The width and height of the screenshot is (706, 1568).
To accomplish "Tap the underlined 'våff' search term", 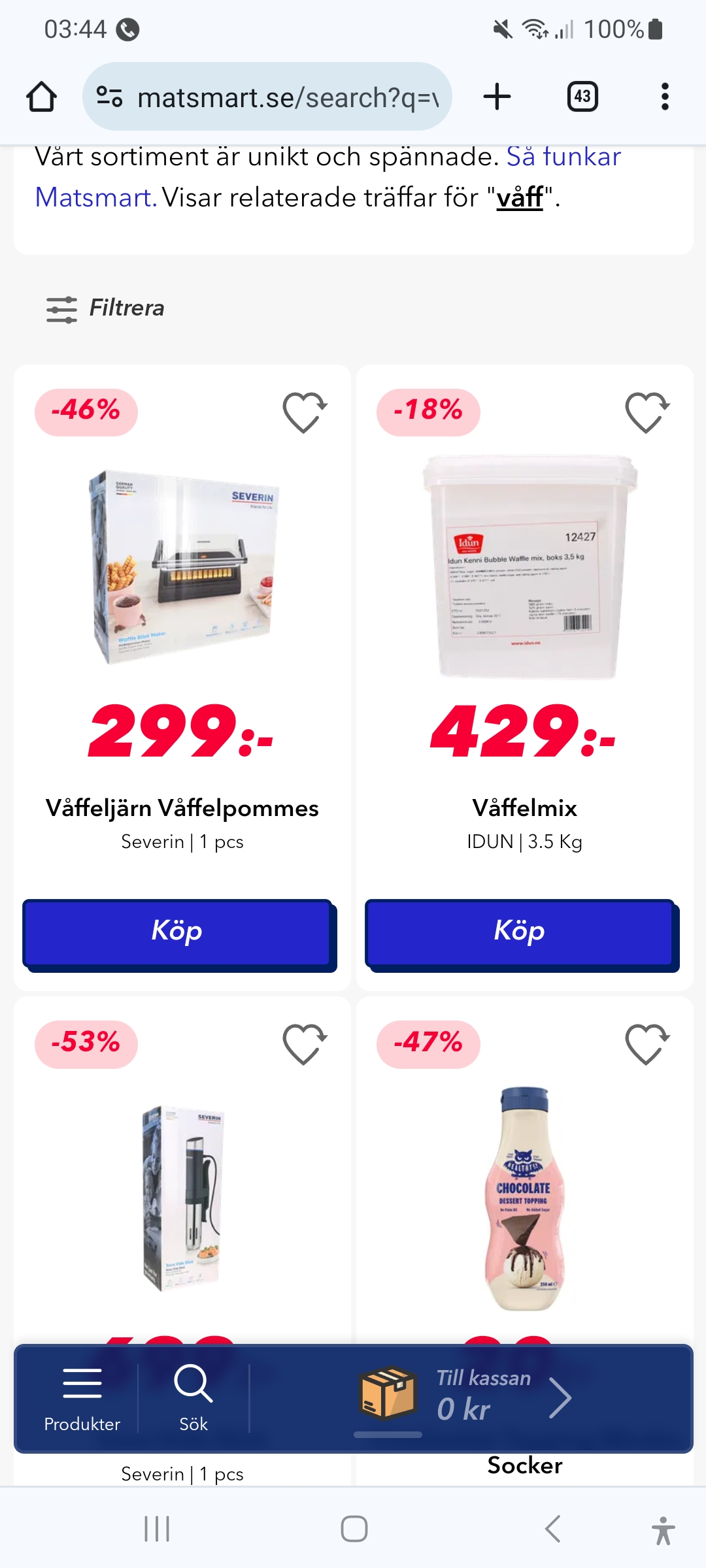I will tap(520, 198).
